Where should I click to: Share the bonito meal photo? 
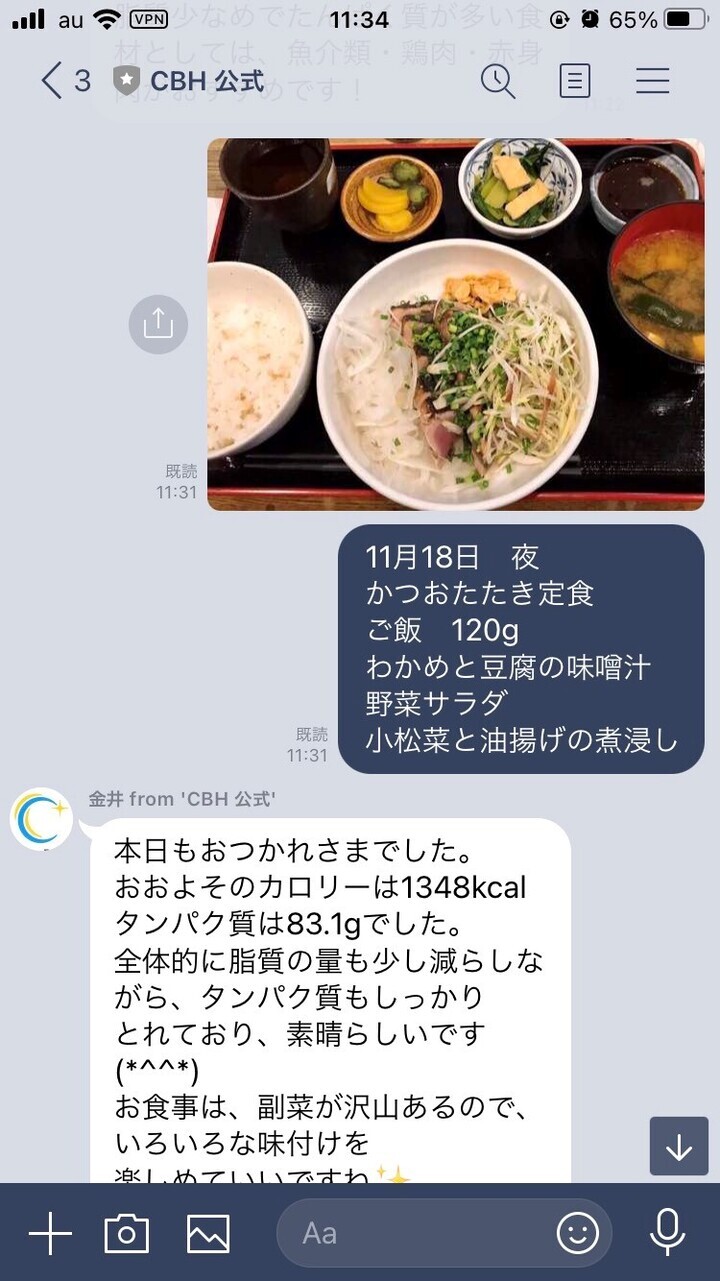click(158, 324)
